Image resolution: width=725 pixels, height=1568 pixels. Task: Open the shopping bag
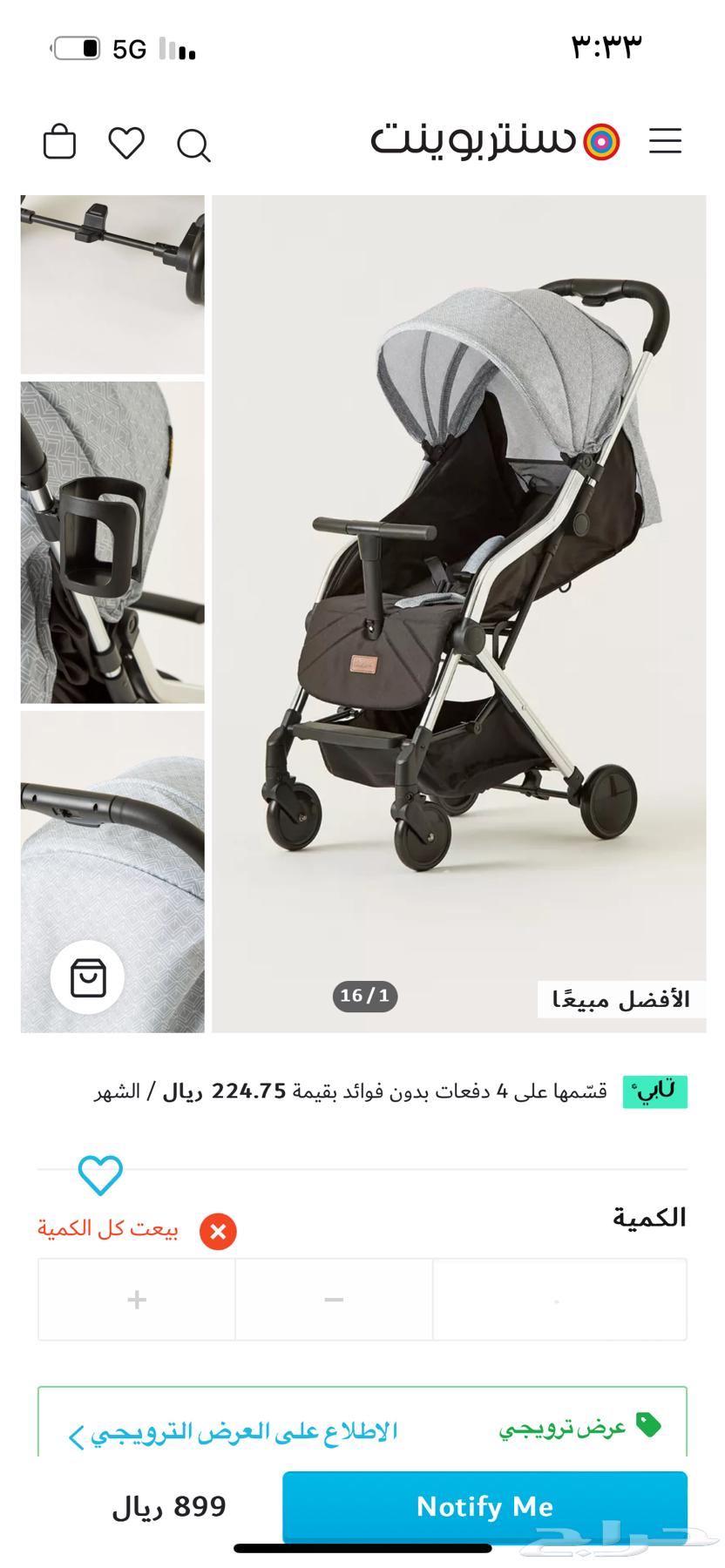pos(59,143)
